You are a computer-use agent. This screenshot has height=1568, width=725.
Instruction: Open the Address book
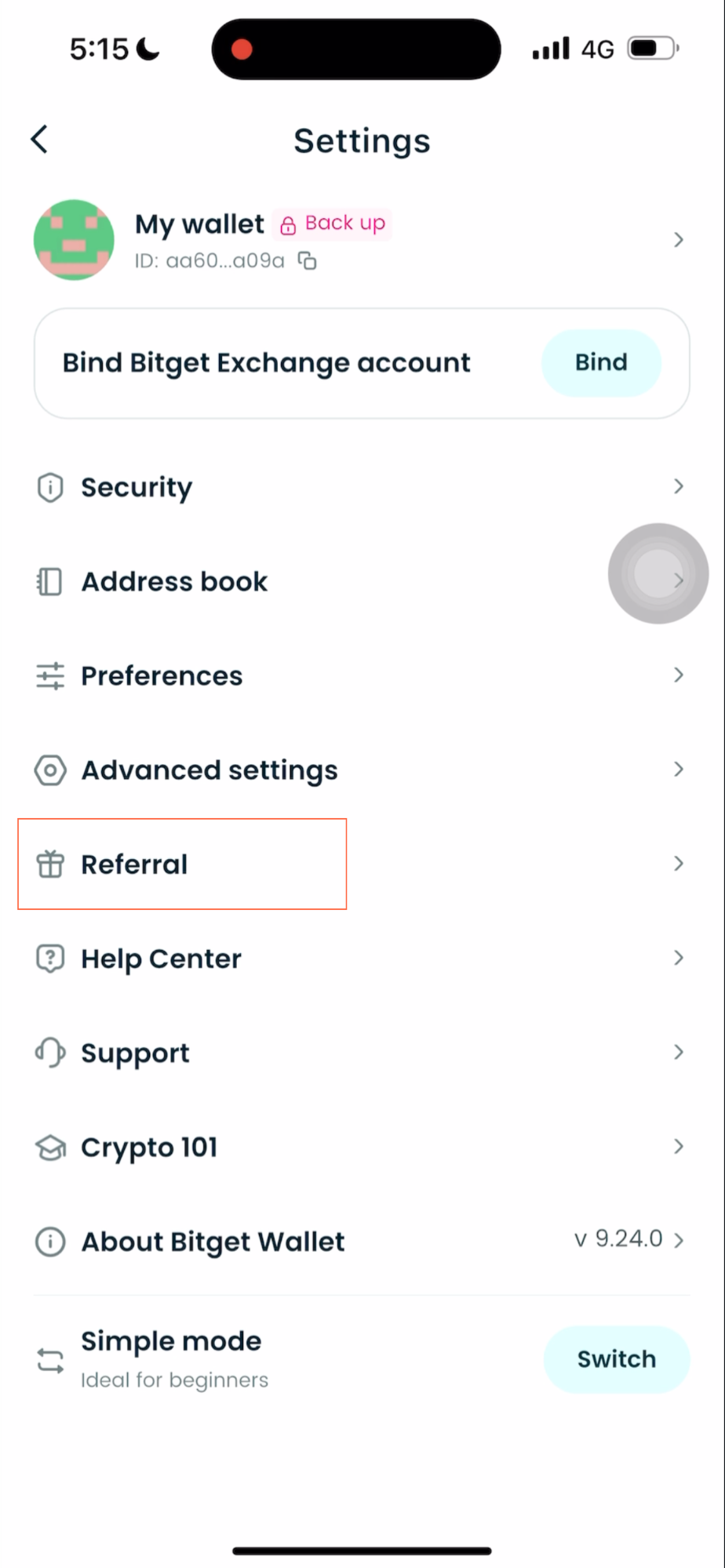pos(174,582)
